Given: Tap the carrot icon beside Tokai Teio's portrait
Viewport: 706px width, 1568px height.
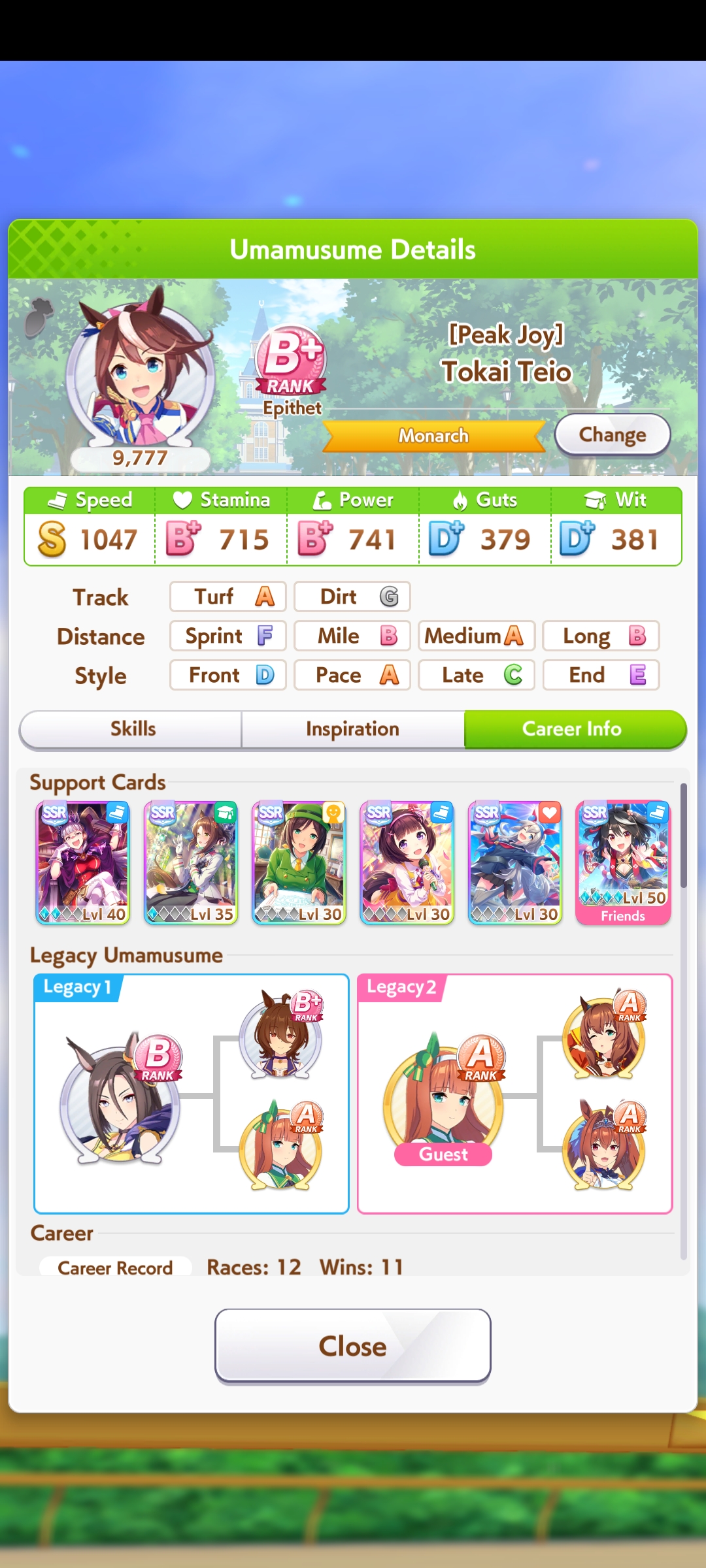Looking at the screenshot, I should 39,317.
